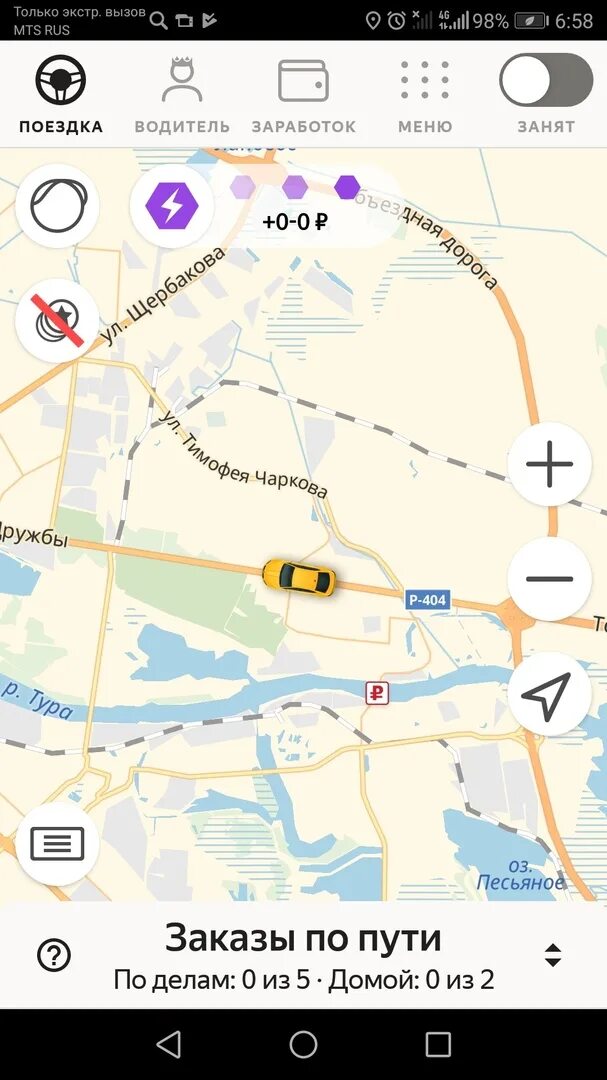Zoom in with the plus button

pos(550,464)
